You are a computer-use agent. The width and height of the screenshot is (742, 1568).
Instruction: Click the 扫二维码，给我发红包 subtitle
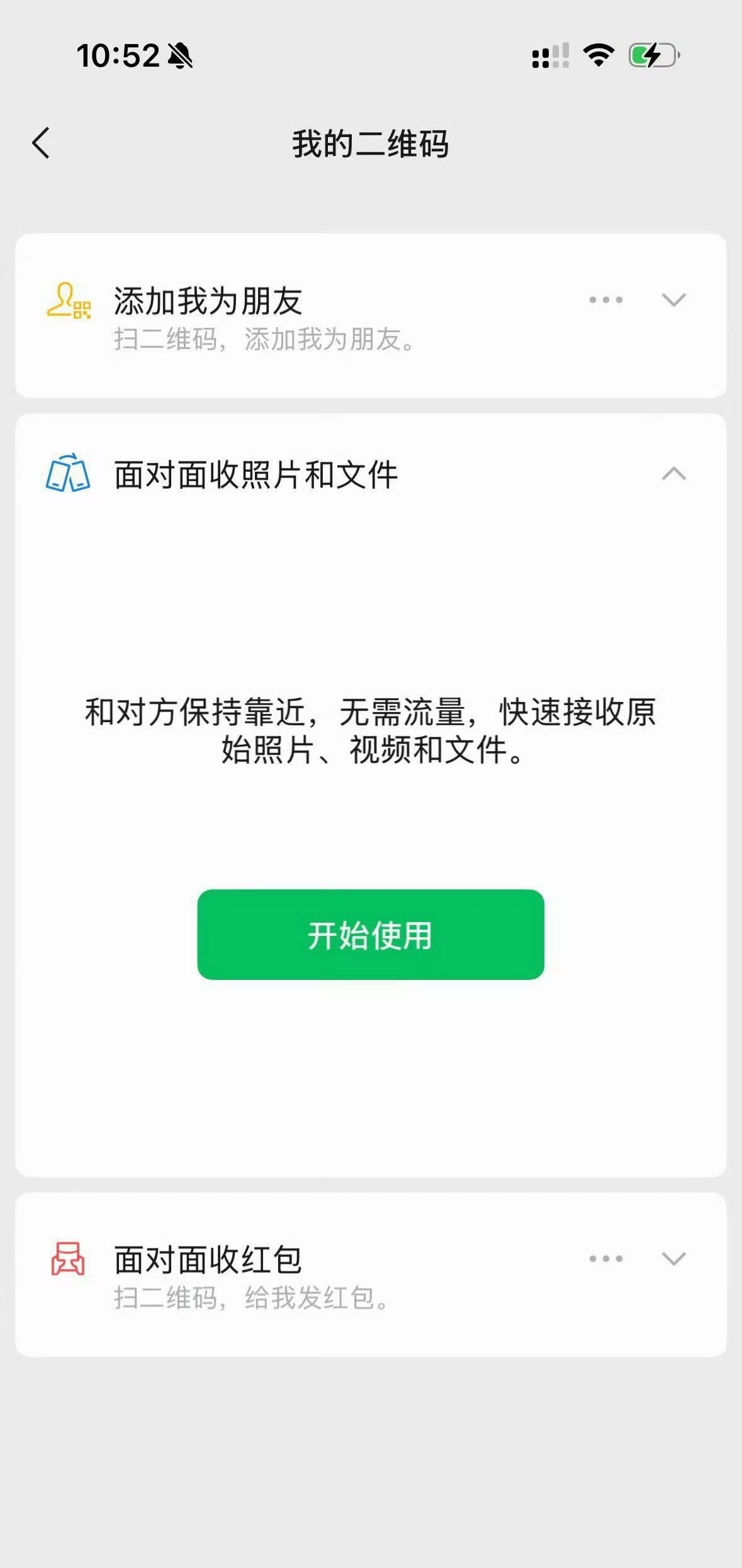pos(252,1299)
